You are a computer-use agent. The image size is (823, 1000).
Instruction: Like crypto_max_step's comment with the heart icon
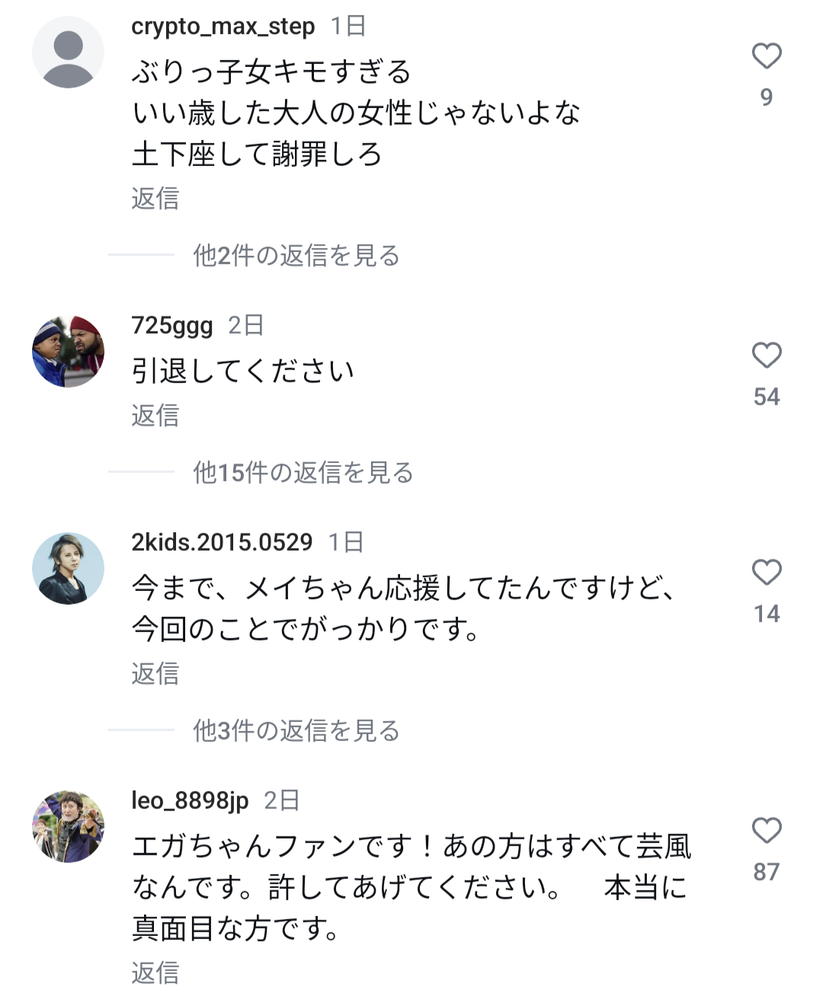click(x=766, y=56)
